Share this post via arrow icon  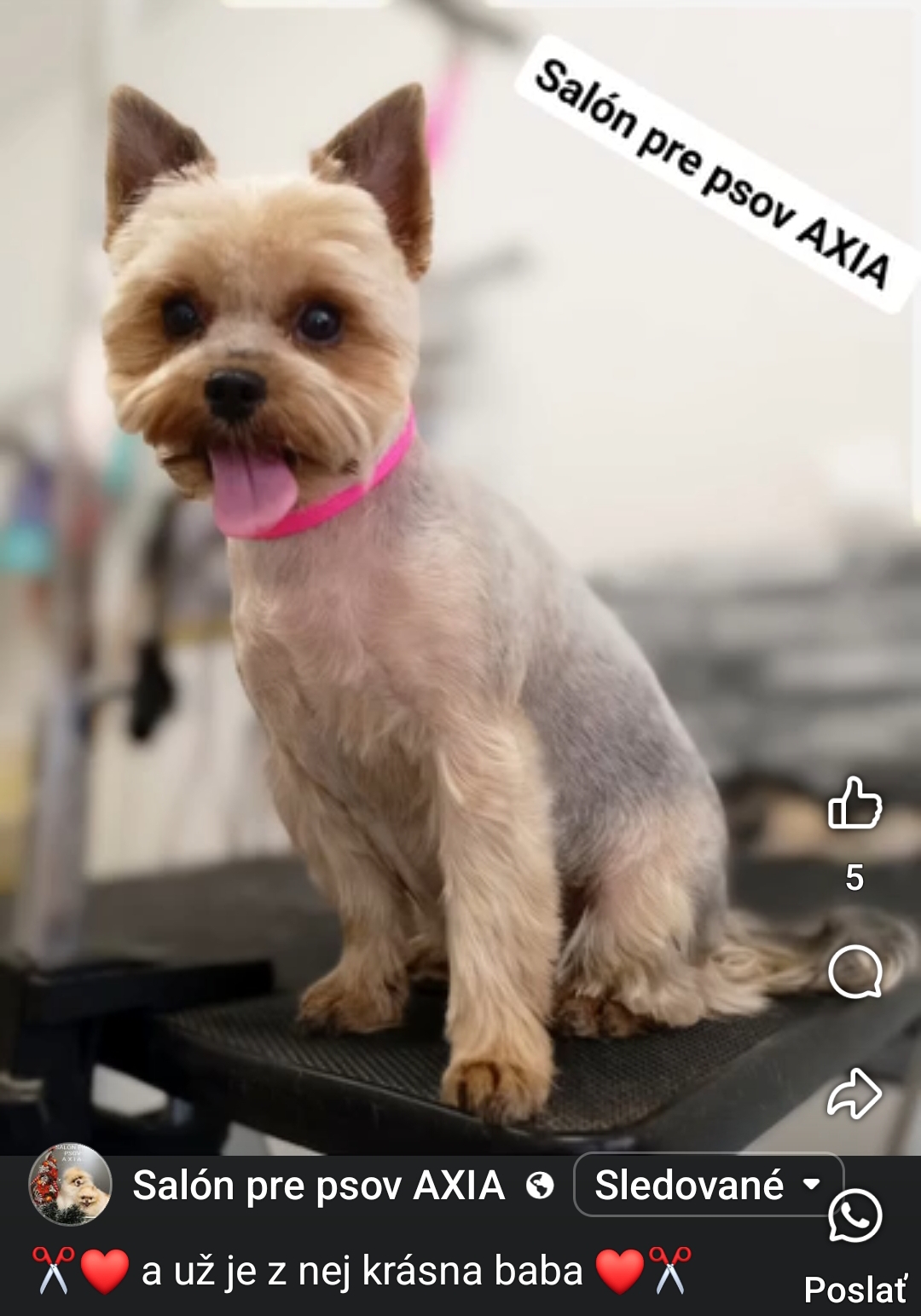coord(854,1093)
